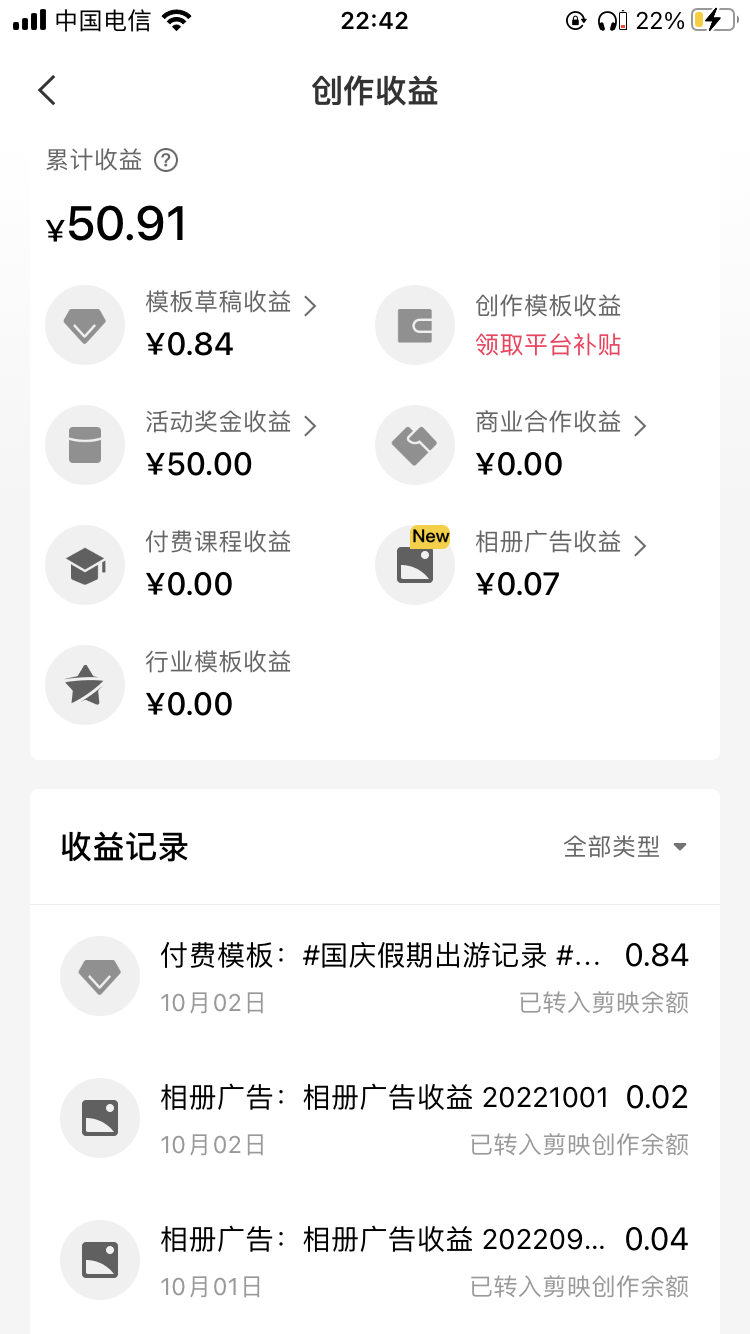Open the 付费模板 国庆假期出游记录 record
The image size is (750, 1334).
point(375,976)
